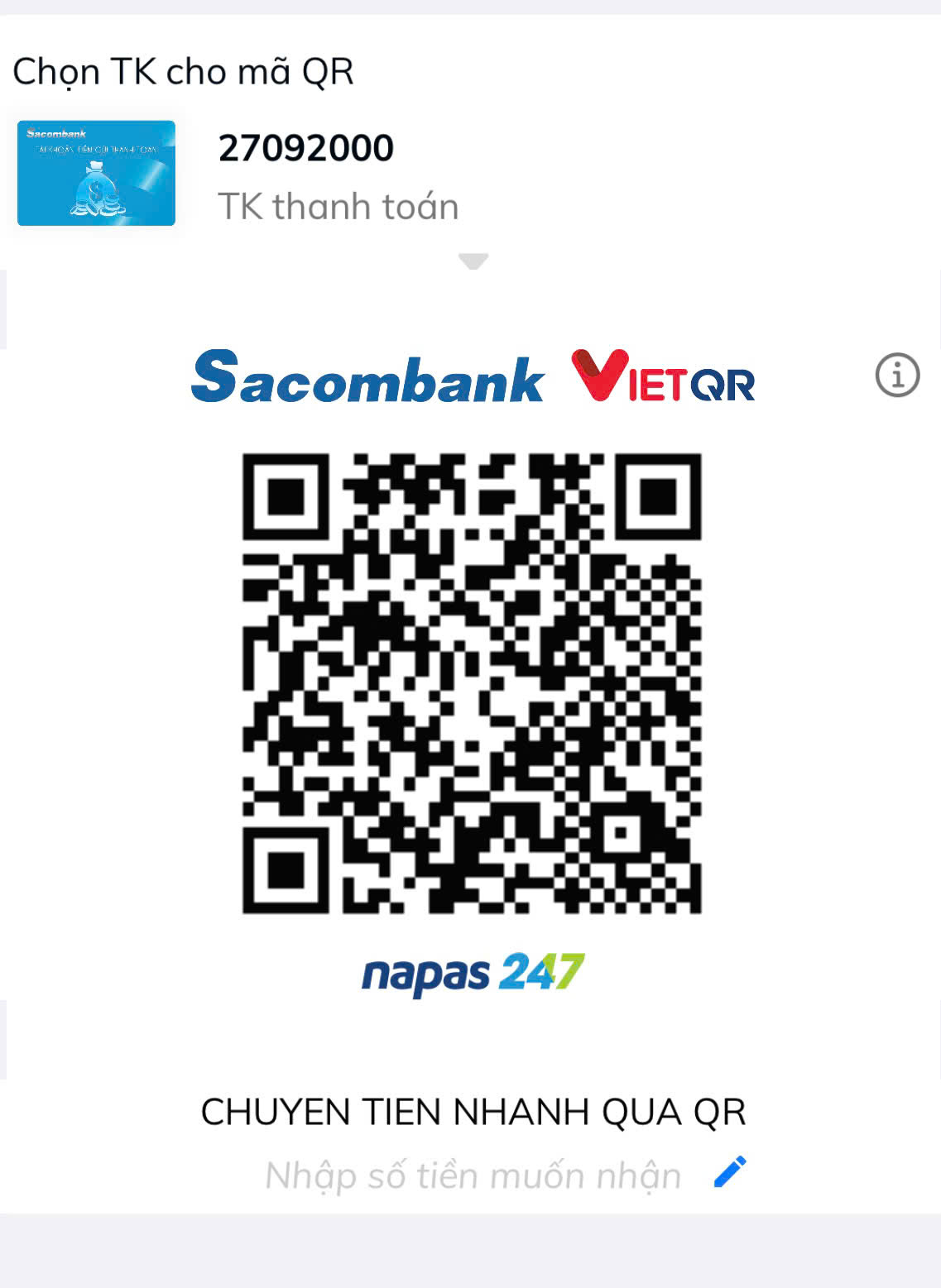Select account 27092000 TK thanh toán
This screenshot has width=941, height=1288.
(x=338, y=175)
